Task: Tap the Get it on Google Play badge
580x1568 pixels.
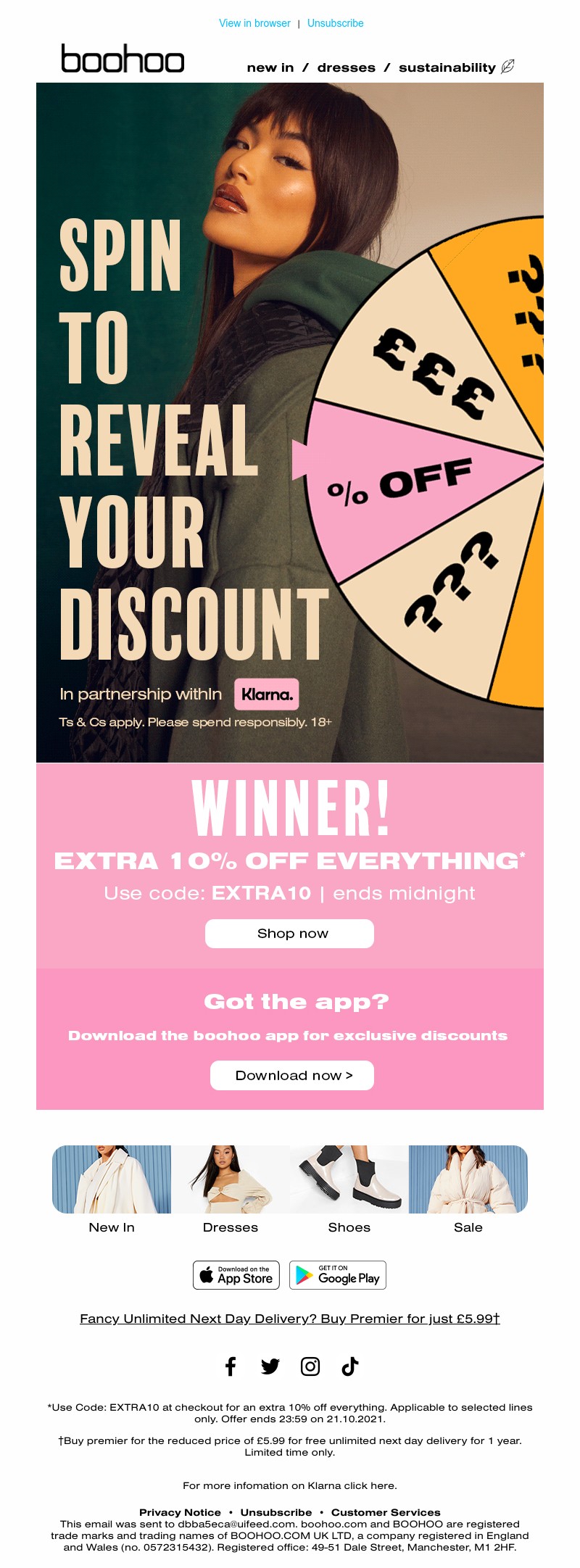Action: coord(338,1275)
